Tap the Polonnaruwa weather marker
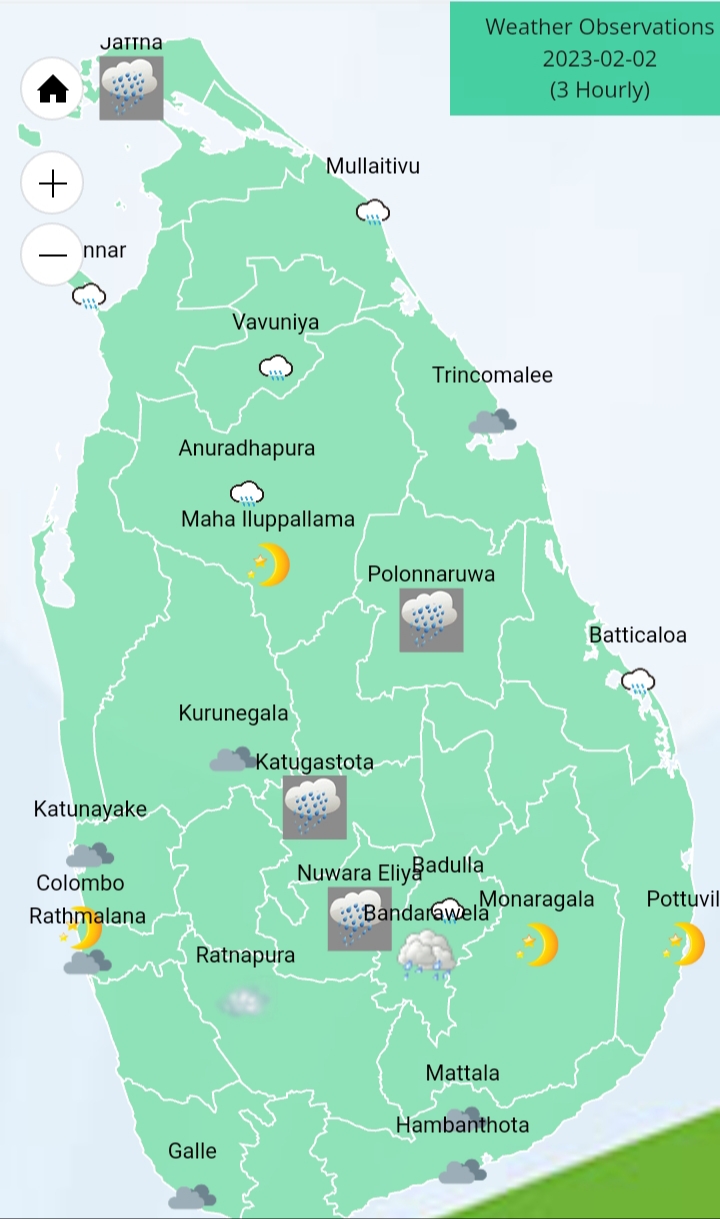This screenshot has height=1219, width=720. pos(431,620)
